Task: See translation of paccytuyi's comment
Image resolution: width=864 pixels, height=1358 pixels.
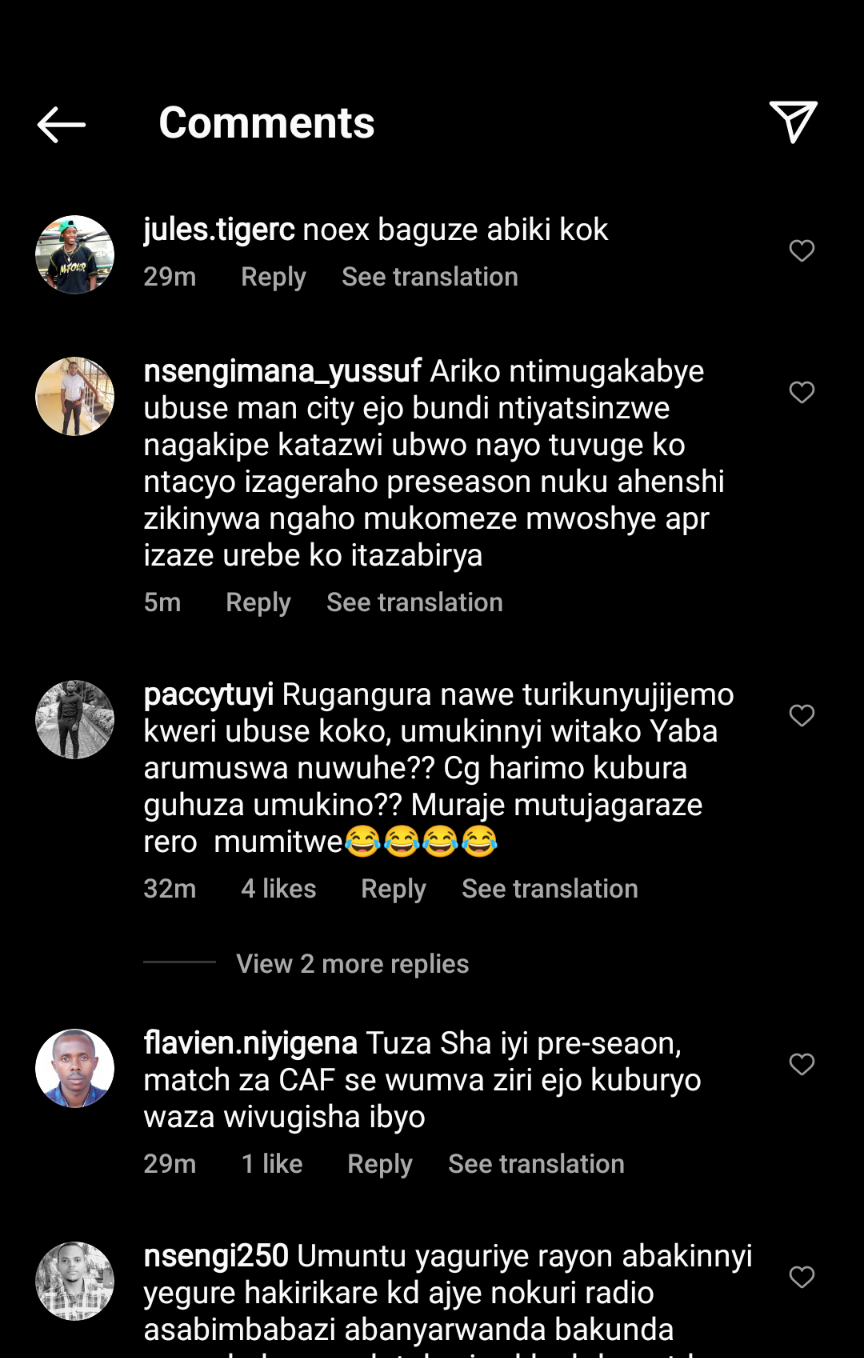Action: pos(549,889)
